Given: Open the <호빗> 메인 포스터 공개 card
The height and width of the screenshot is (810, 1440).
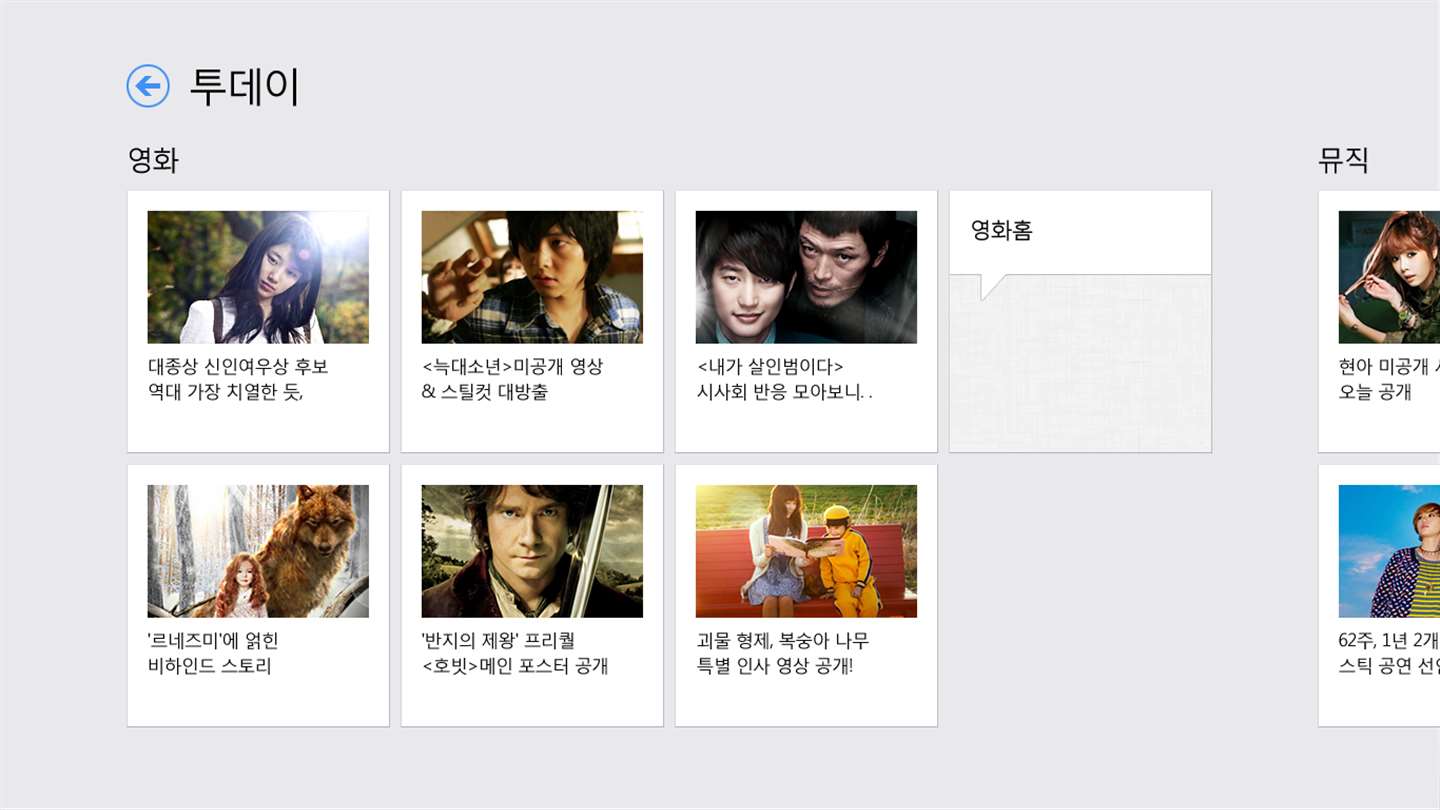Looking at the screenshot, I should [532, 595].
